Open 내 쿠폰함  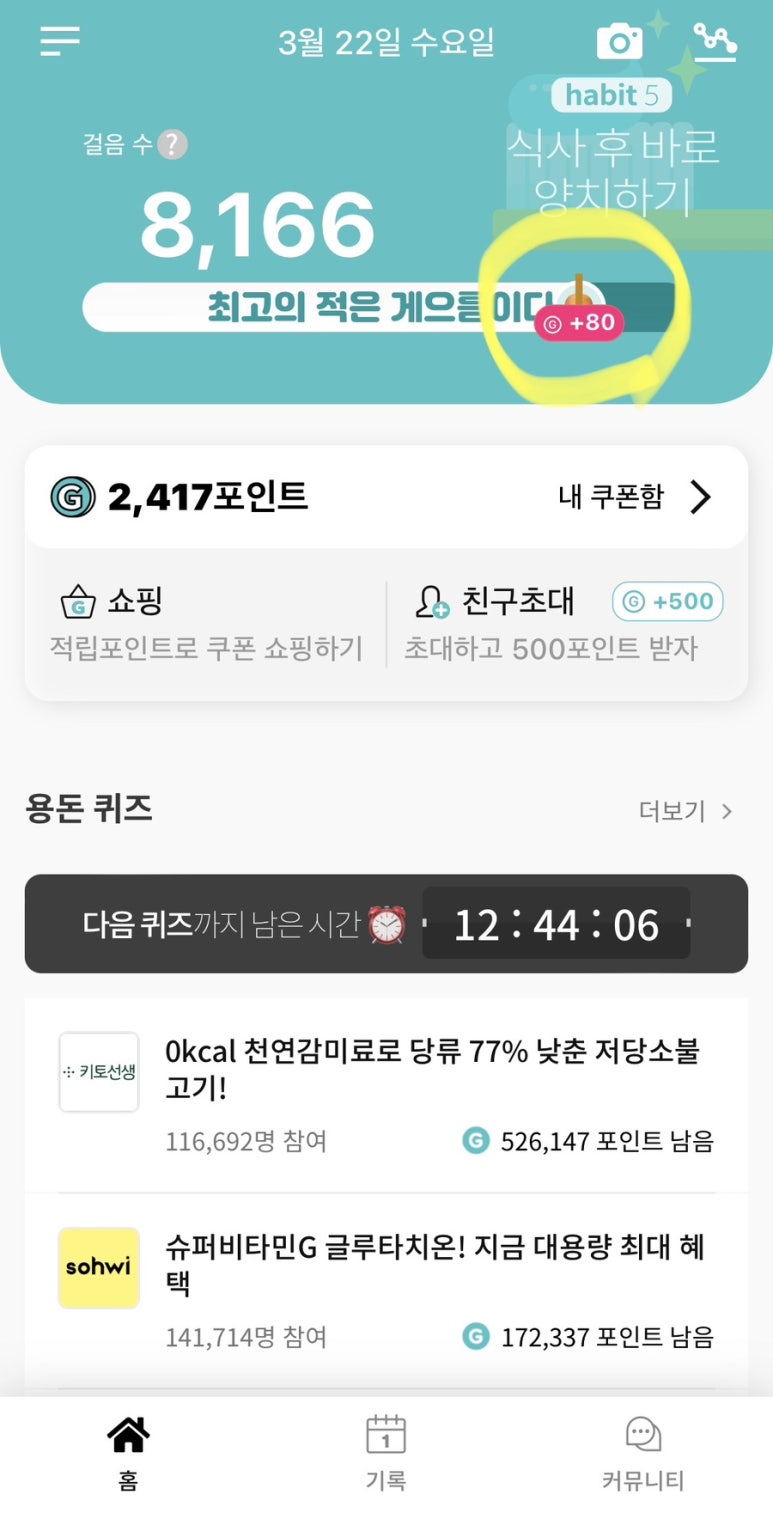pos(635,497)
